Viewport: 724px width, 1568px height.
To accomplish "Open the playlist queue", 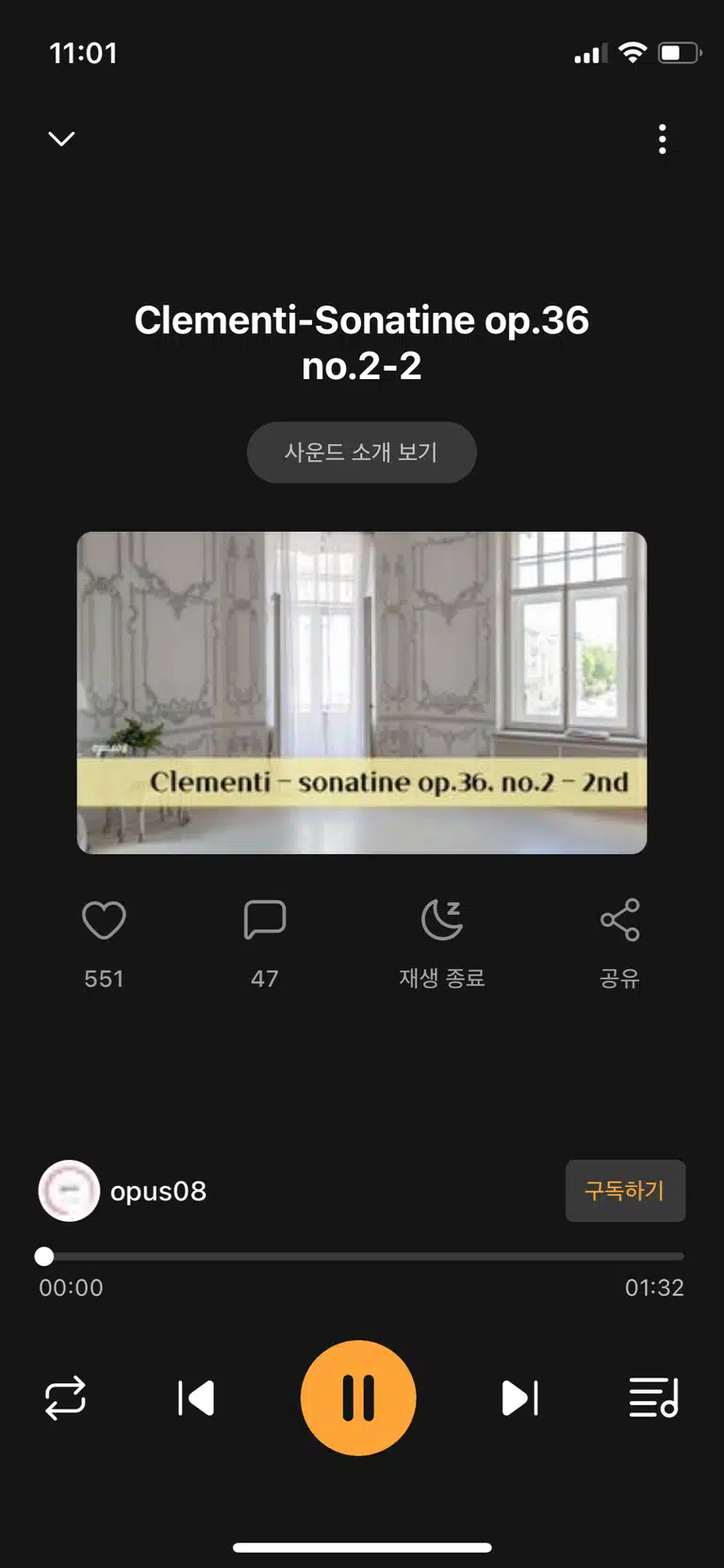I will [x=654, y=1398].
